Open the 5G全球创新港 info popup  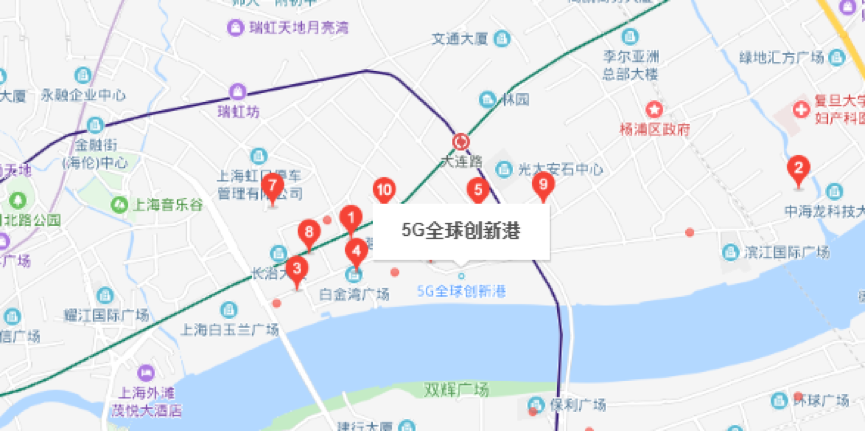tap(461, 230)
